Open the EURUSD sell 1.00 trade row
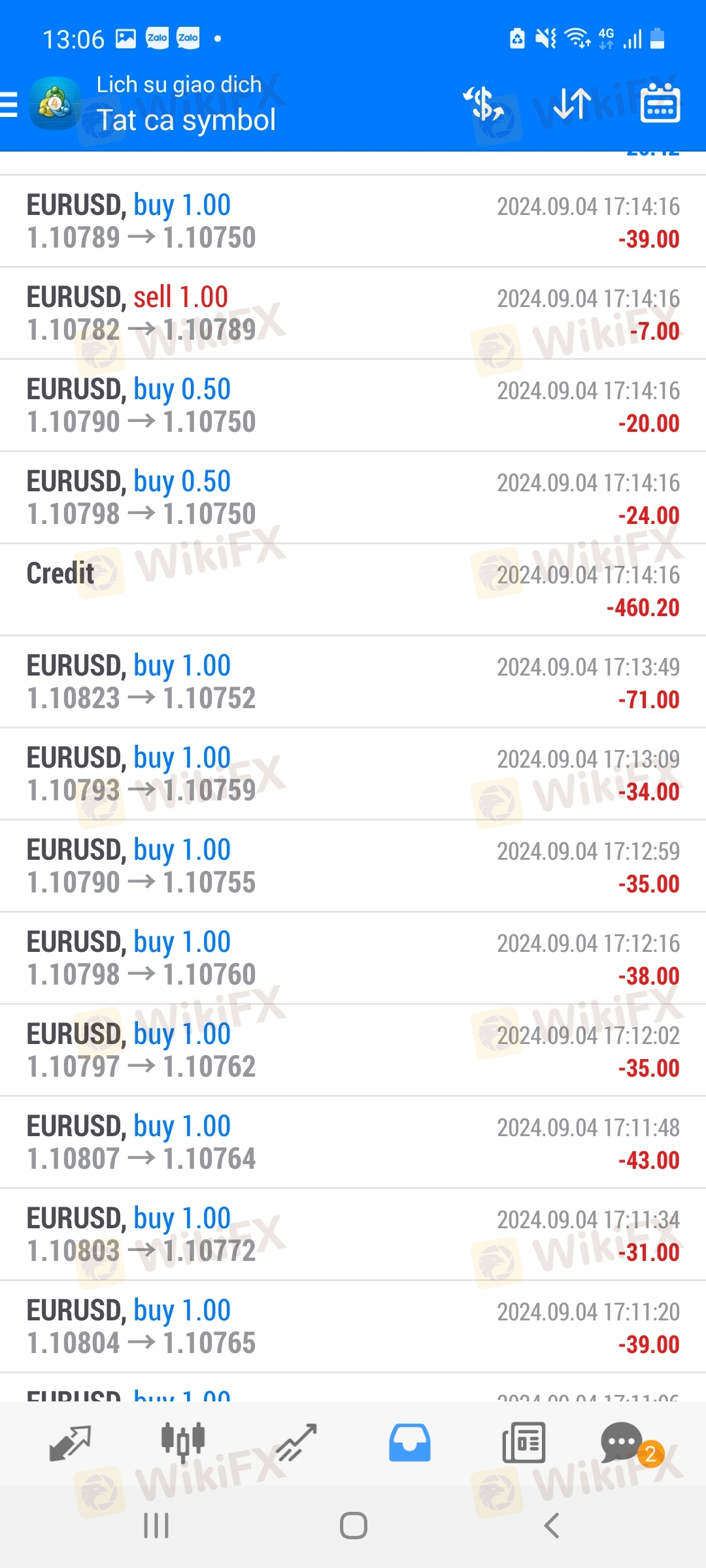Viewport: 706px width, 1568px height. 353,314
